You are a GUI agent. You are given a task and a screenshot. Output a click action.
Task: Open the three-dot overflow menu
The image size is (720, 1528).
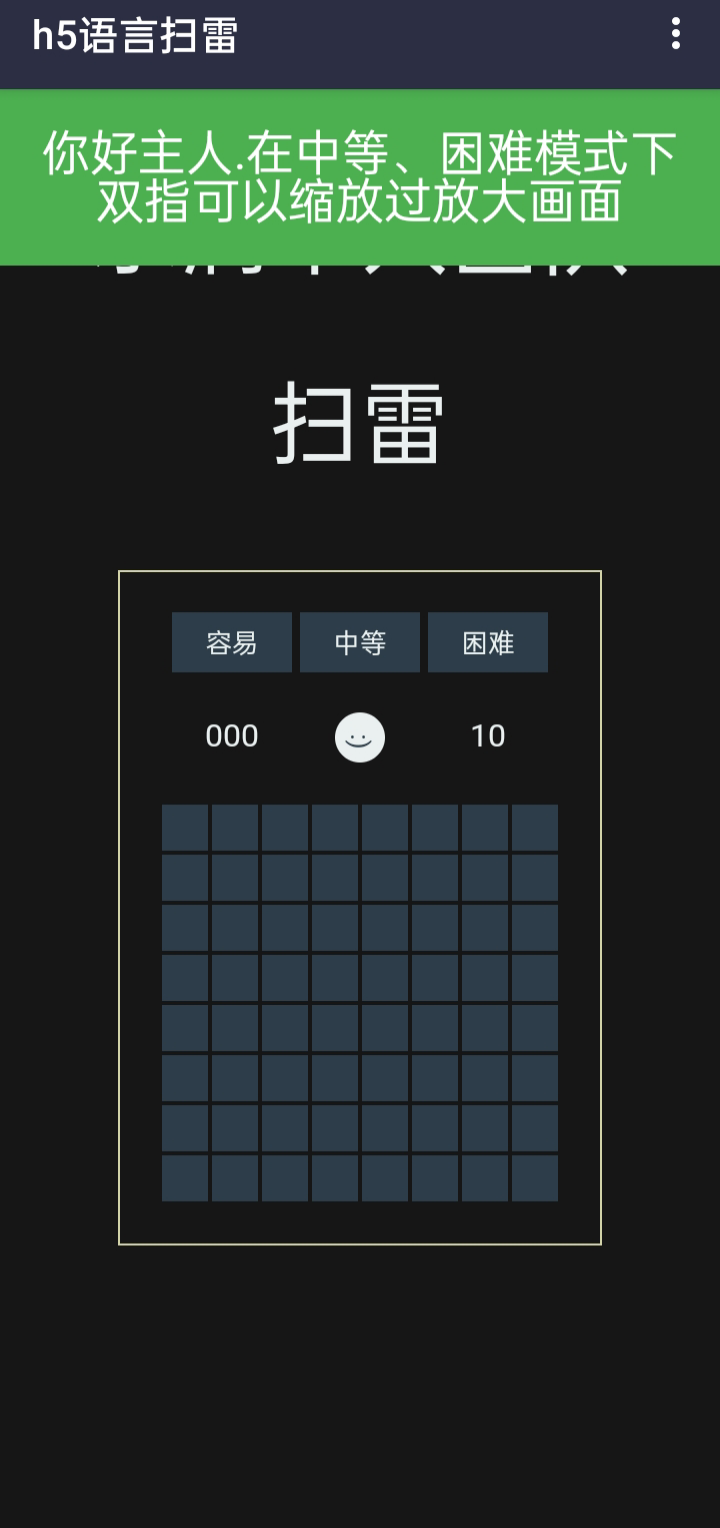pyautogui.click(x=675, y=36)
